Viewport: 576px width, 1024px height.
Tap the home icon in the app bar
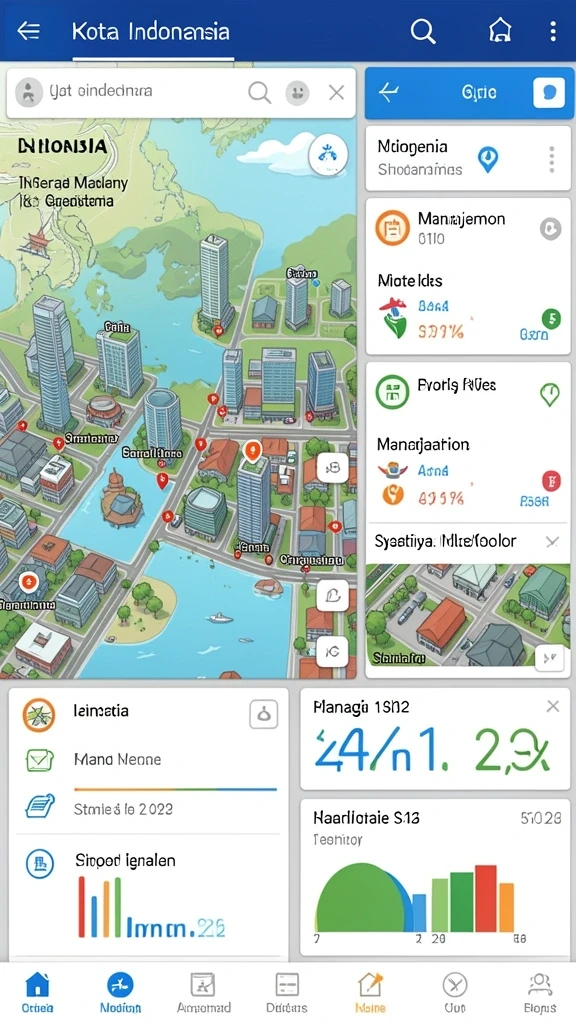pos(500,30)
